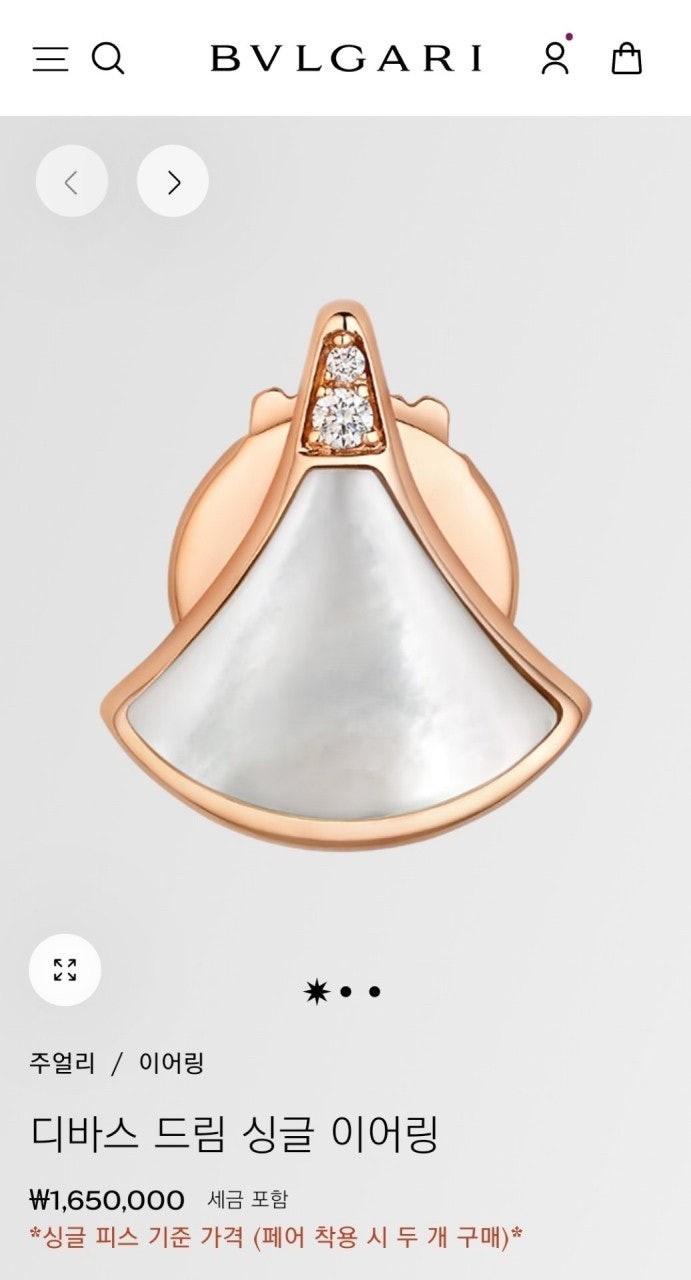Expand the product image to fullscreen

pyautogui.click(x=65, y=969)
